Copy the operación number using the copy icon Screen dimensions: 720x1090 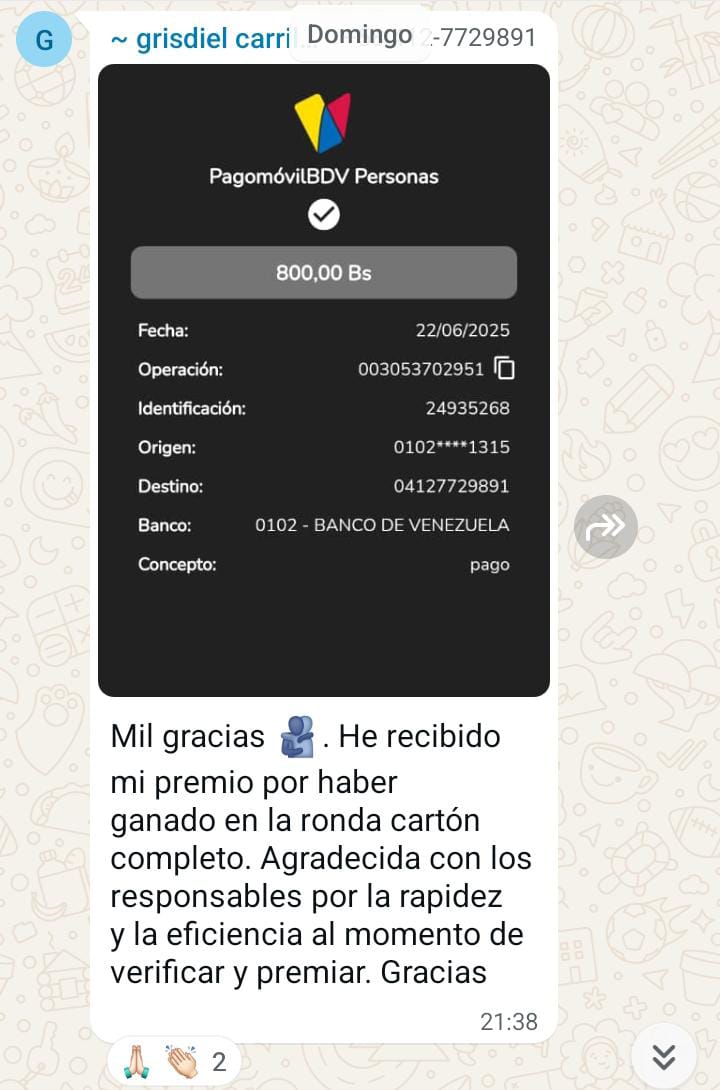coord(504,369)
